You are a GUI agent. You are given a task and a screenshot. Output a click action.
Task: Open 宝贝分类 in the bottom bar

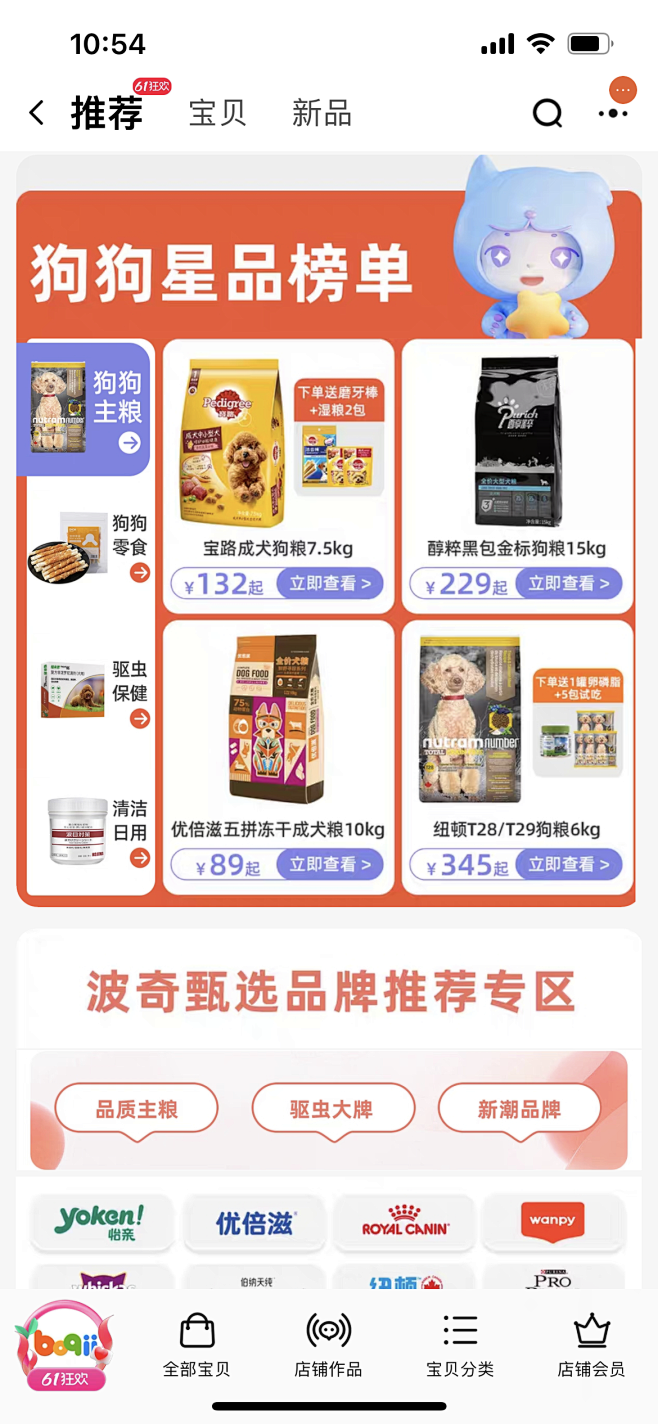pyautogui.click(x=460, y=1345)
